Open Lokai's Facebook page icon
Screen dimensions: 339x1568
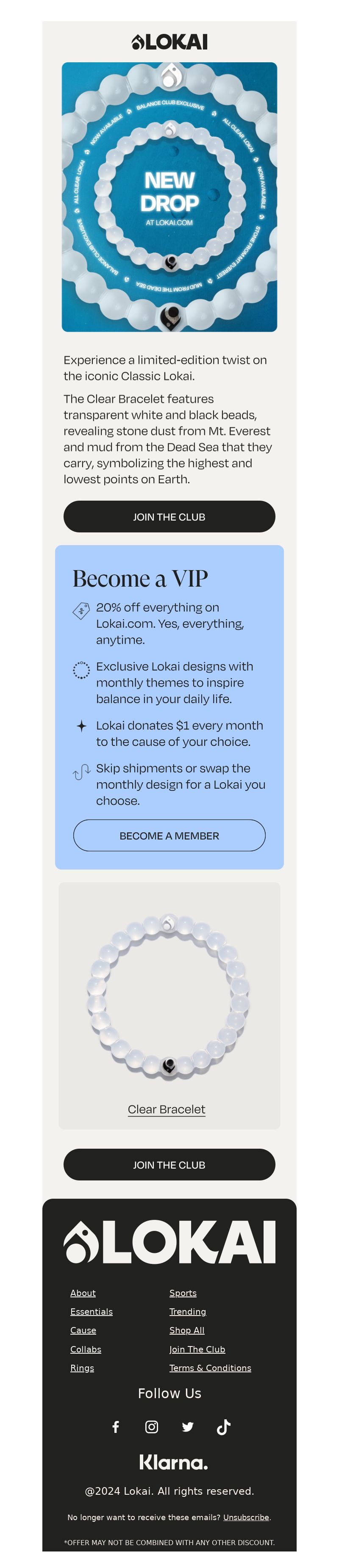(x=116, y=1427)
